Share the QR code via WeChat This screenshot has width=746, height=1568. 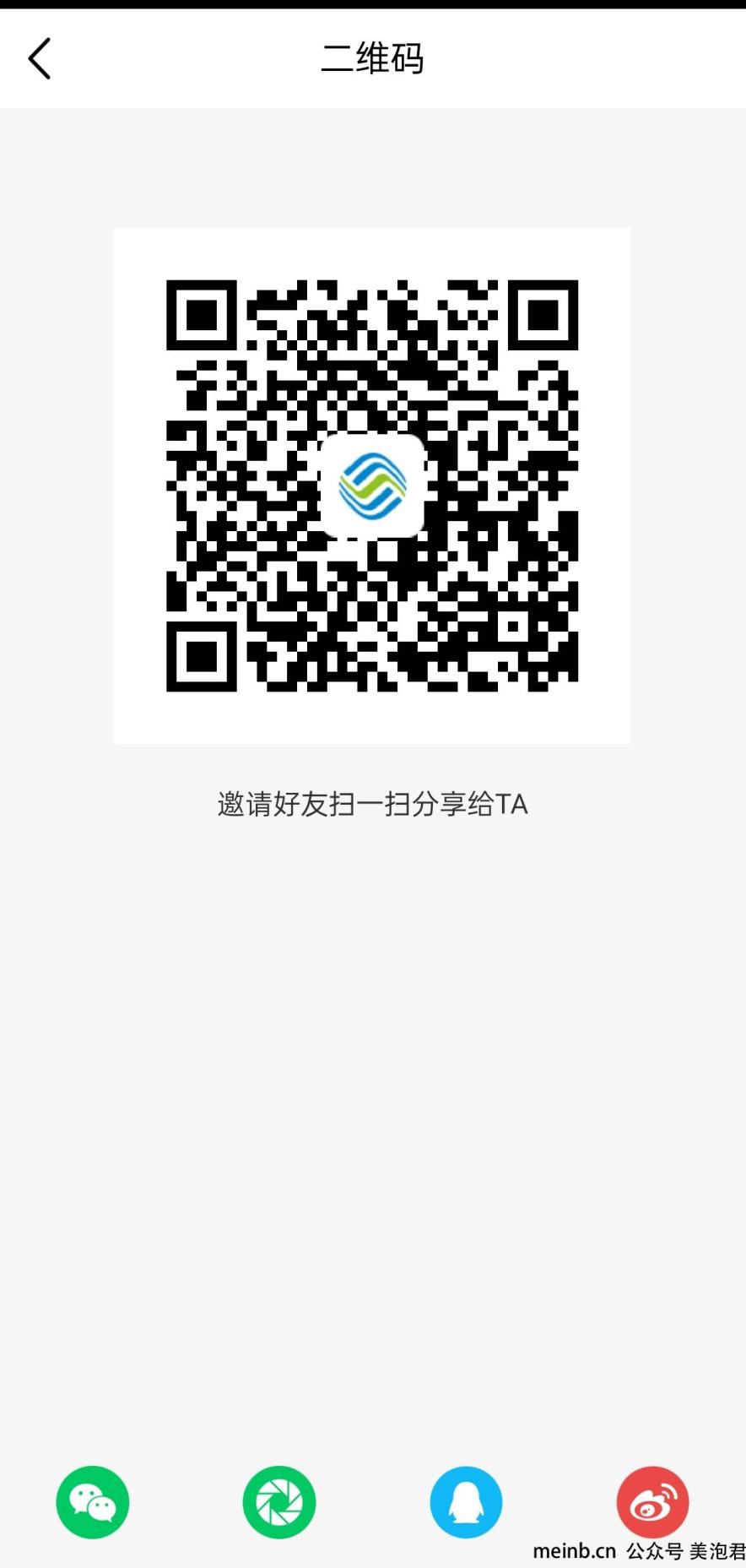93,1502
